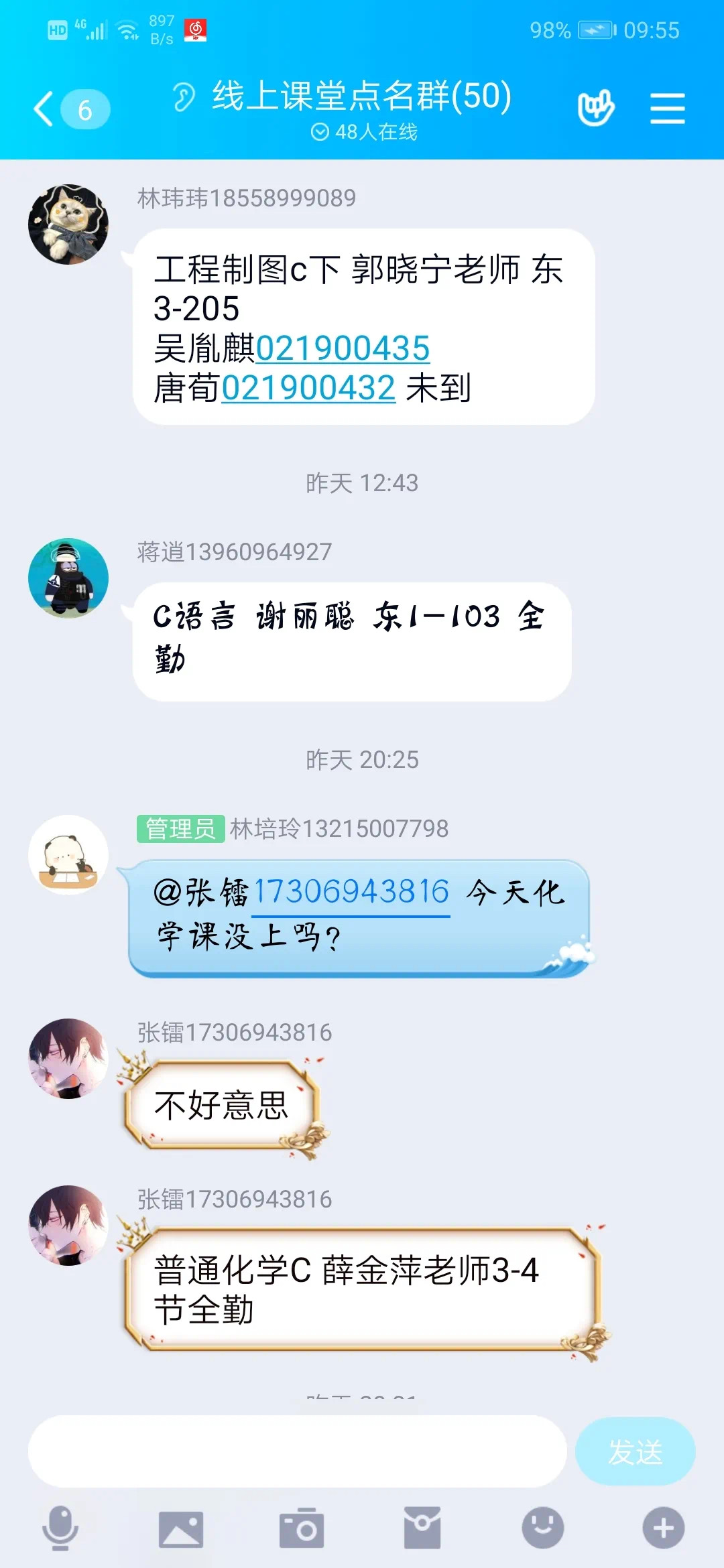The width and height of the screenshot is (724, 1568).
Task: Open the photo gallery picker
Action: 180,1528
